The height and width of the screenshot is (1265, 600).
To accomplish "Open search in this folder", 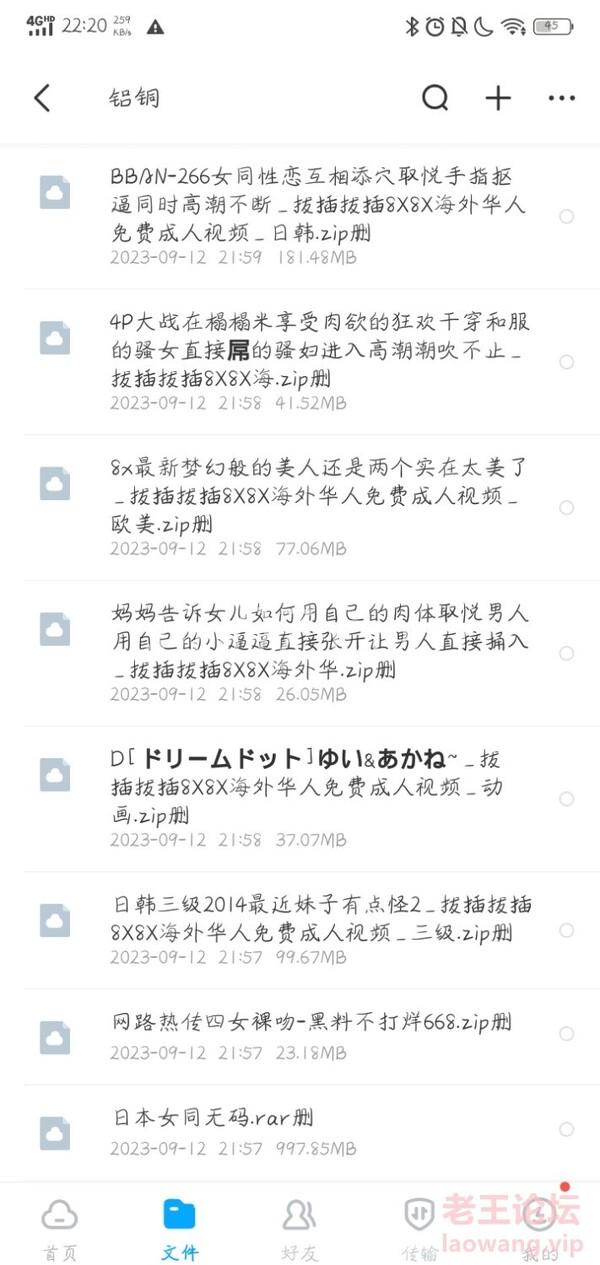I will pyautogui.click(x=435, y=98).
